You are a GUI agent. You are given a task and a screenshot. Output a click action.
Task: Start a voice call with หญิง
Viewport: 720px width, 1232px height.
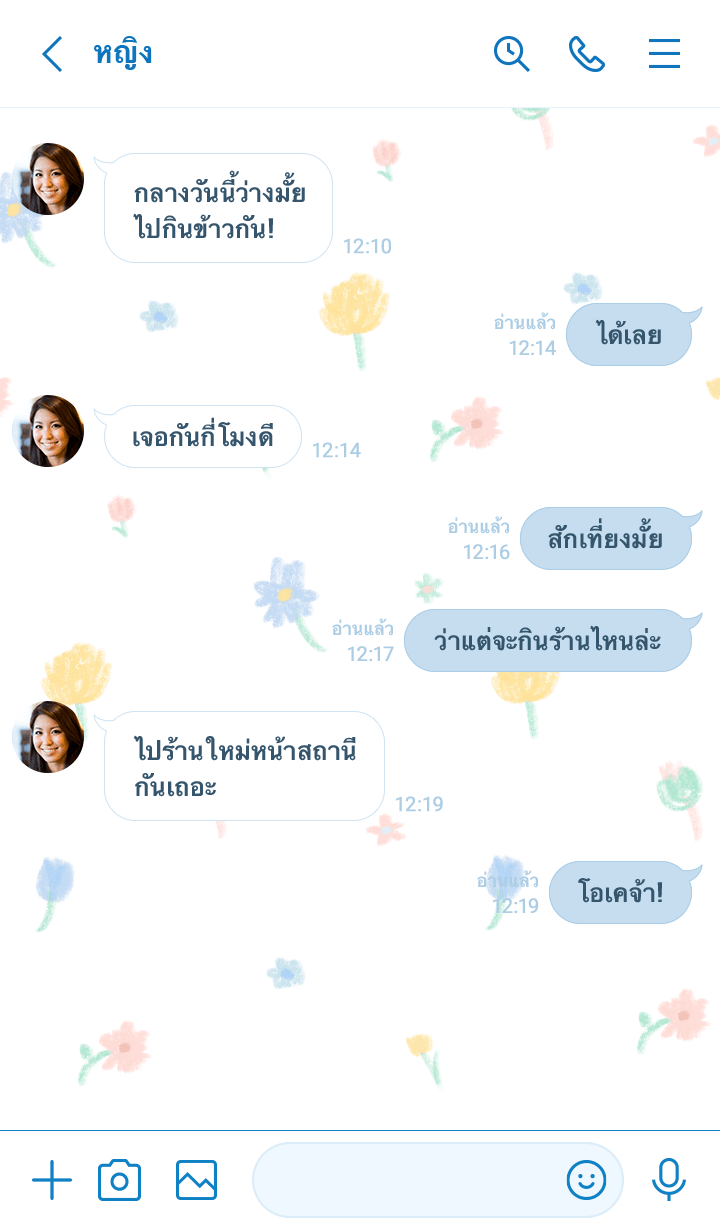click(587, 54)
